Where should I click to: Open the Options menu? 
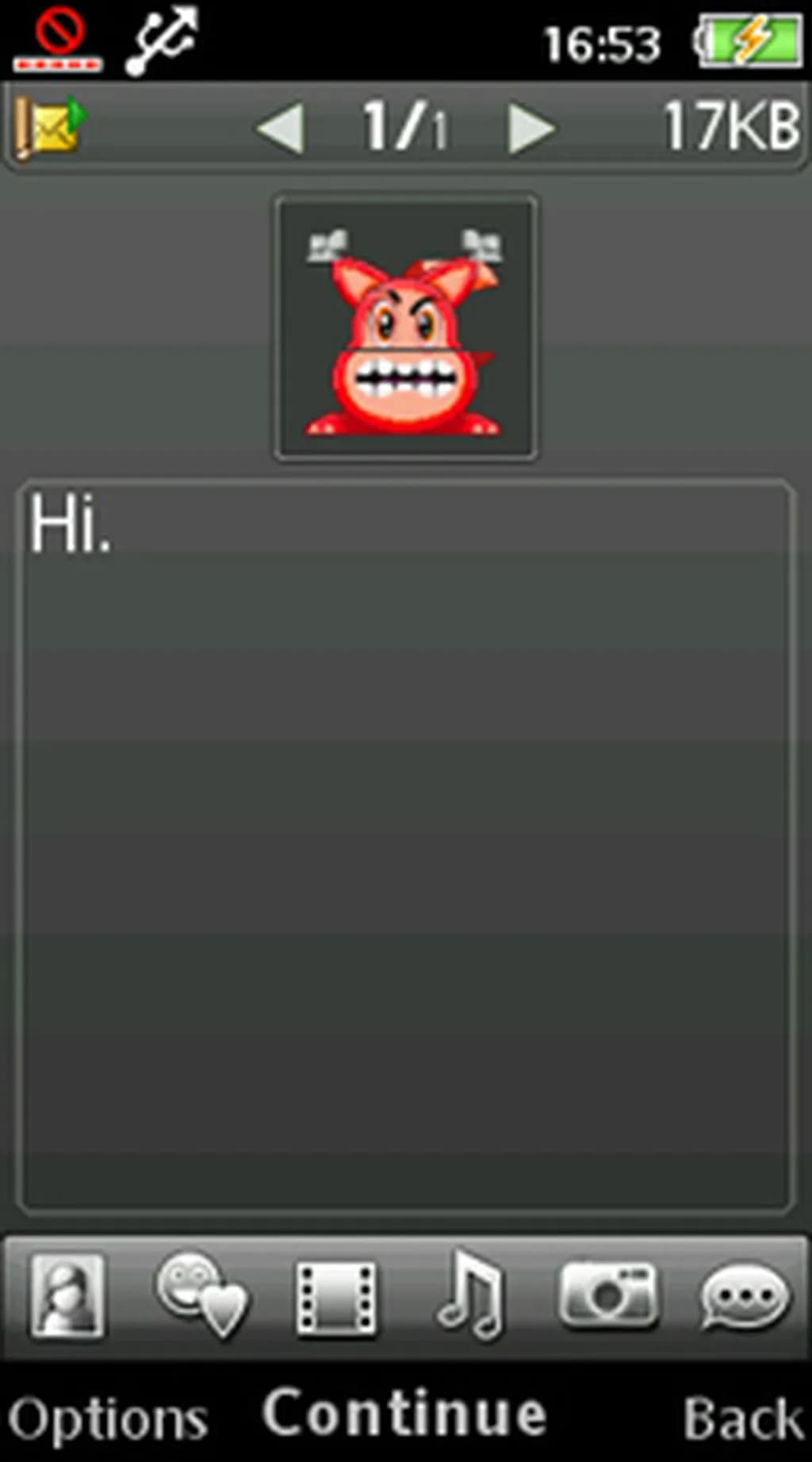click(107, 1418)
